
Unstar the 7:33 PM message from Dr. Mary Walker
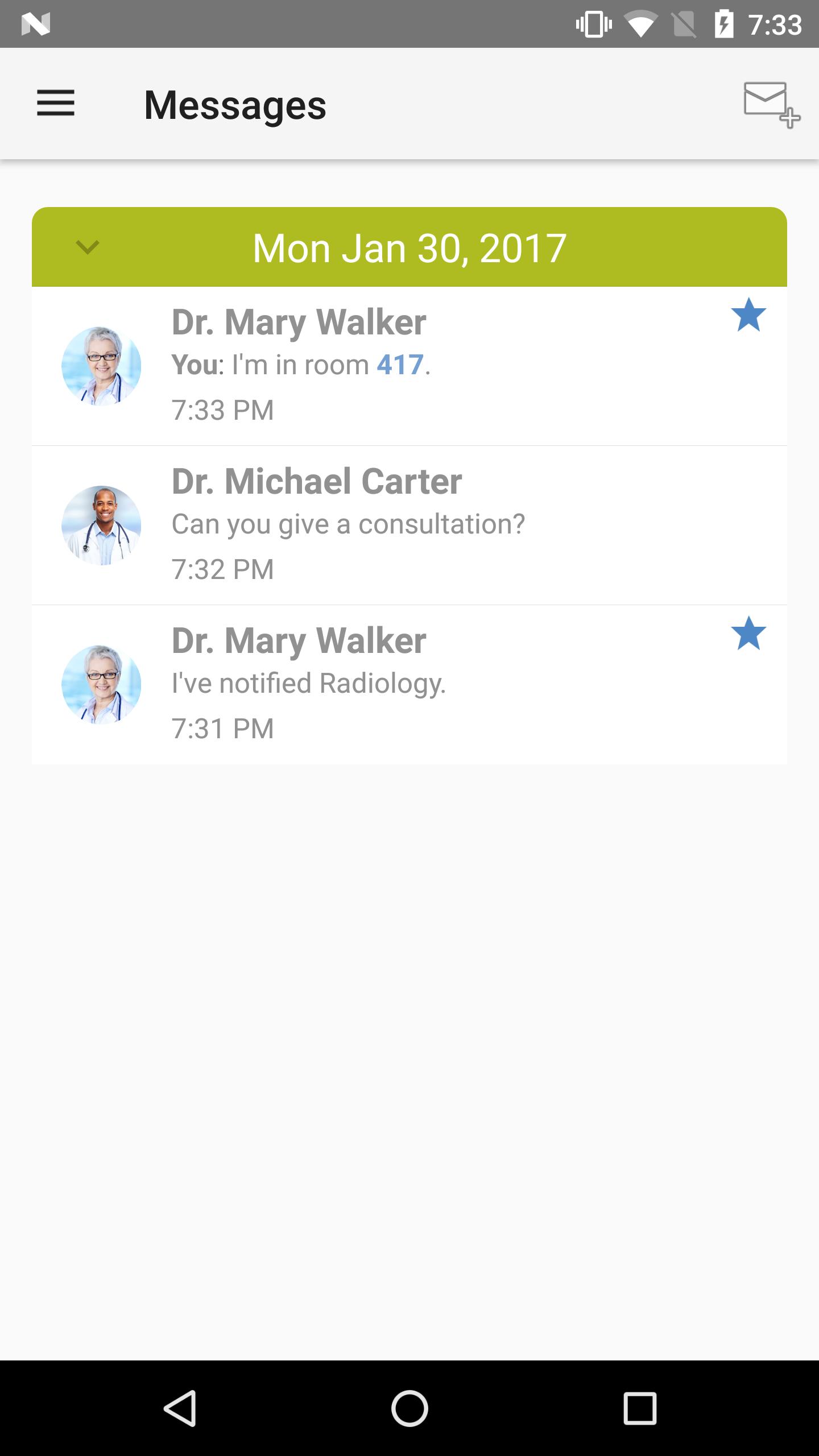click(748, 315)
